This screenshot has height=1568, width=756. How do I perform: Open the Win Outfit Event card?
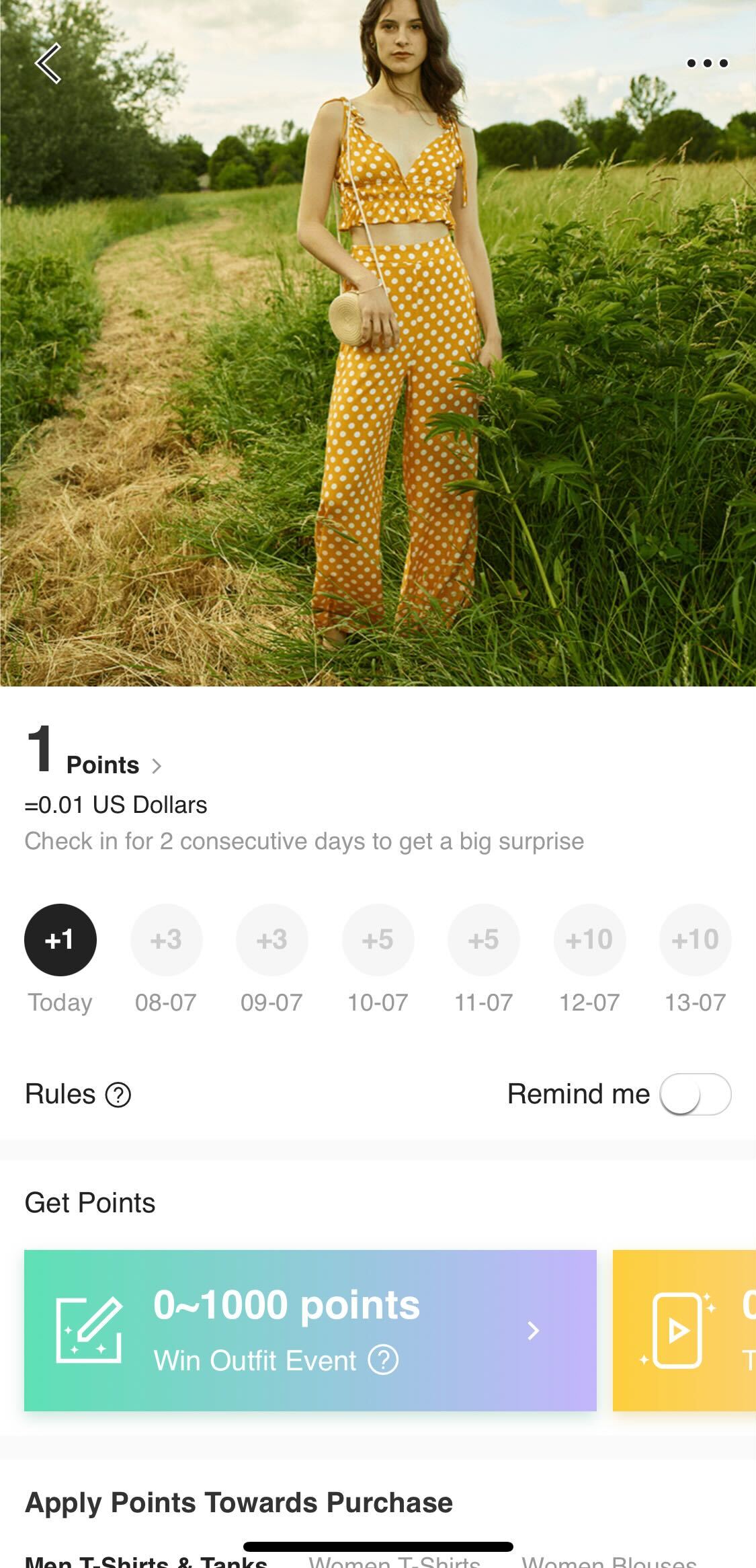click(x=310, y=1330)
